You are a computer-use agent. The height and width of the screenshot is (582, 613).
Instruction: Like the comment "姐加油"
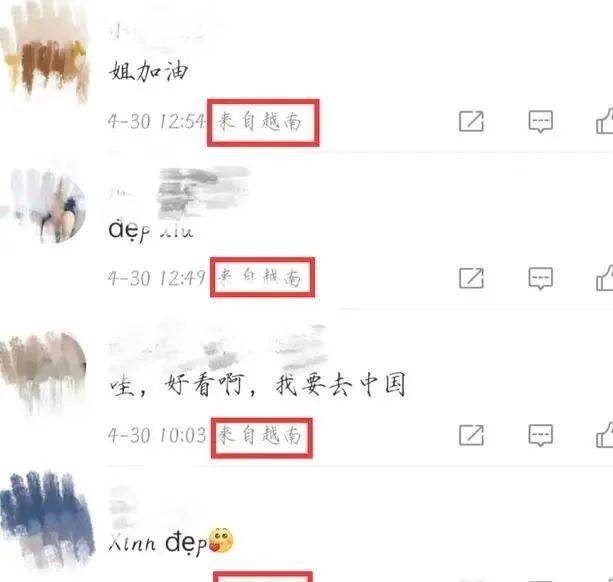(x=604, y=122)
